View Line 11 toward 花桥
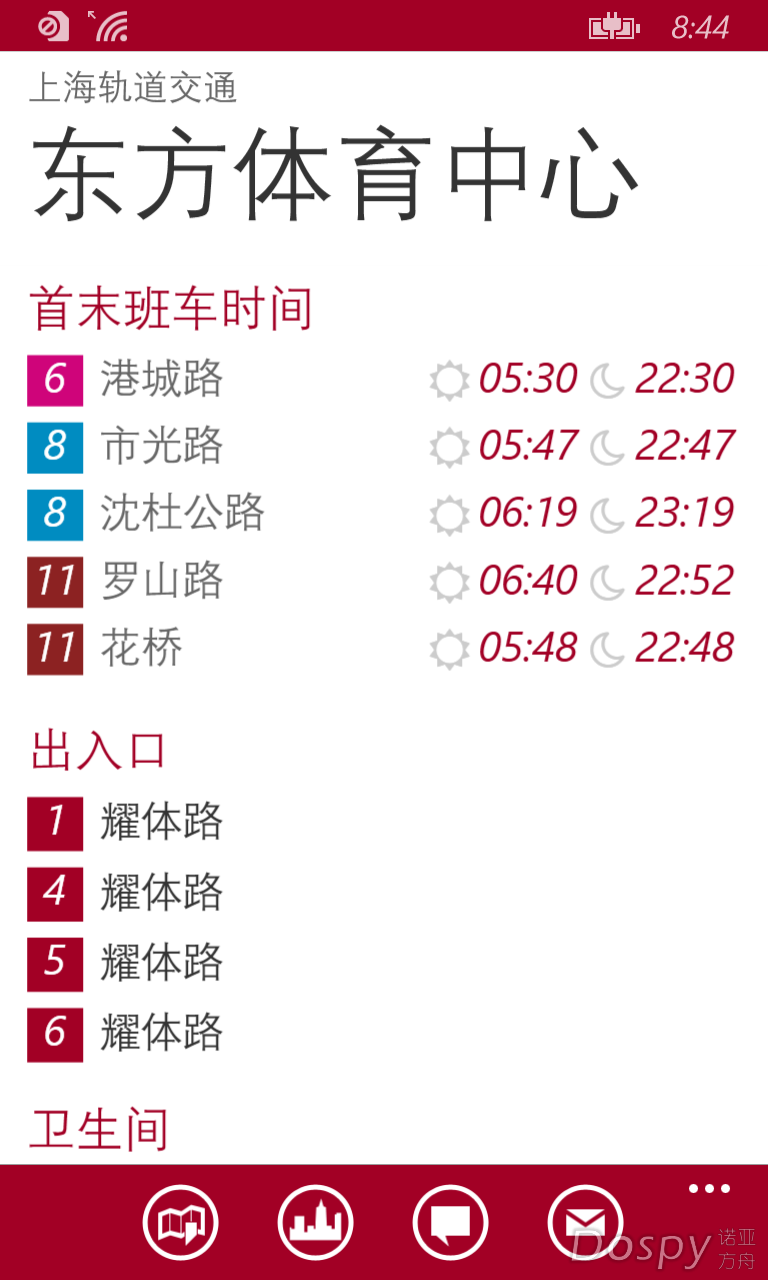 click(140, 648)
